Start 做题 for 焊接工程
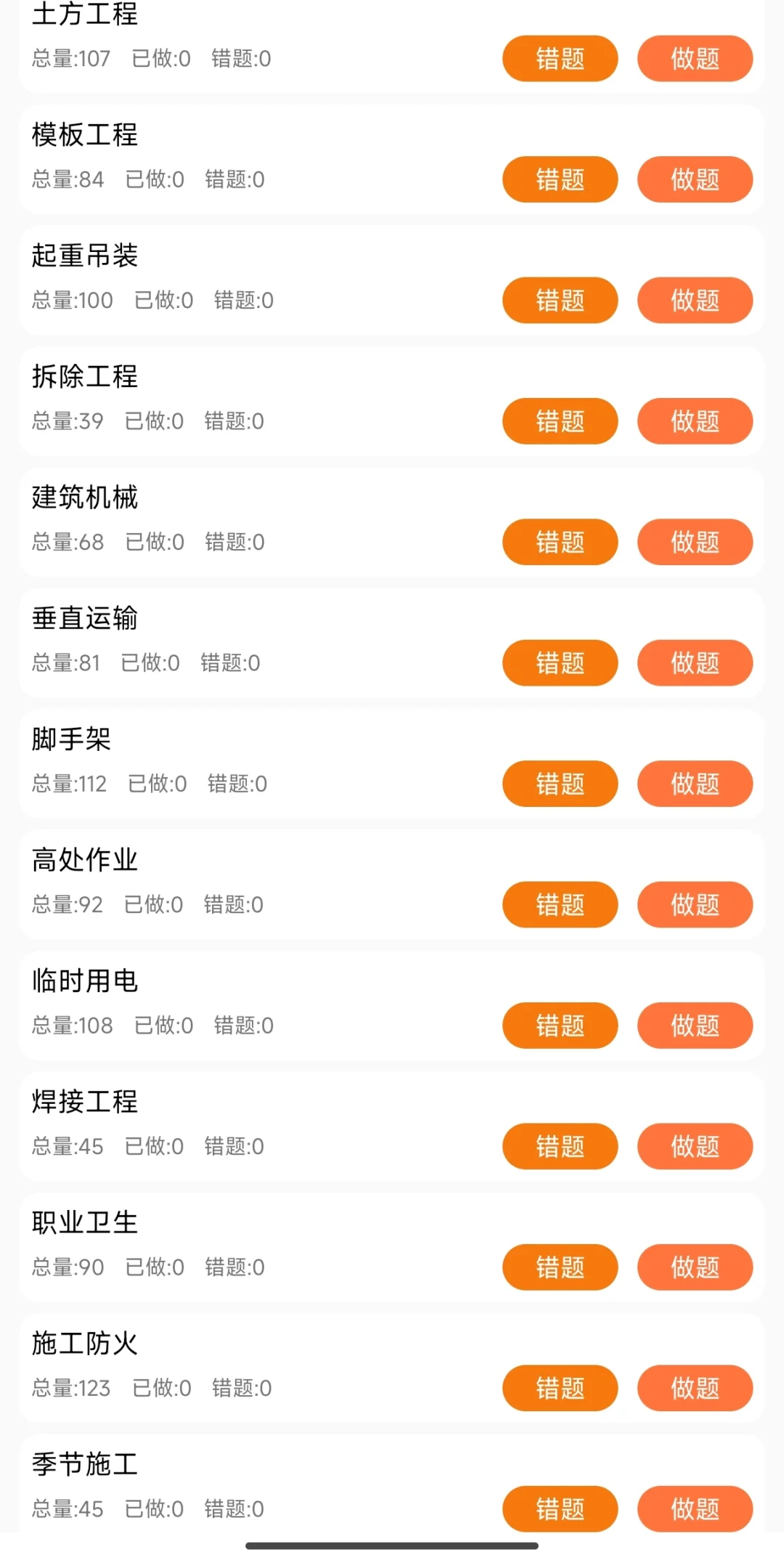 click(695, 1147)
